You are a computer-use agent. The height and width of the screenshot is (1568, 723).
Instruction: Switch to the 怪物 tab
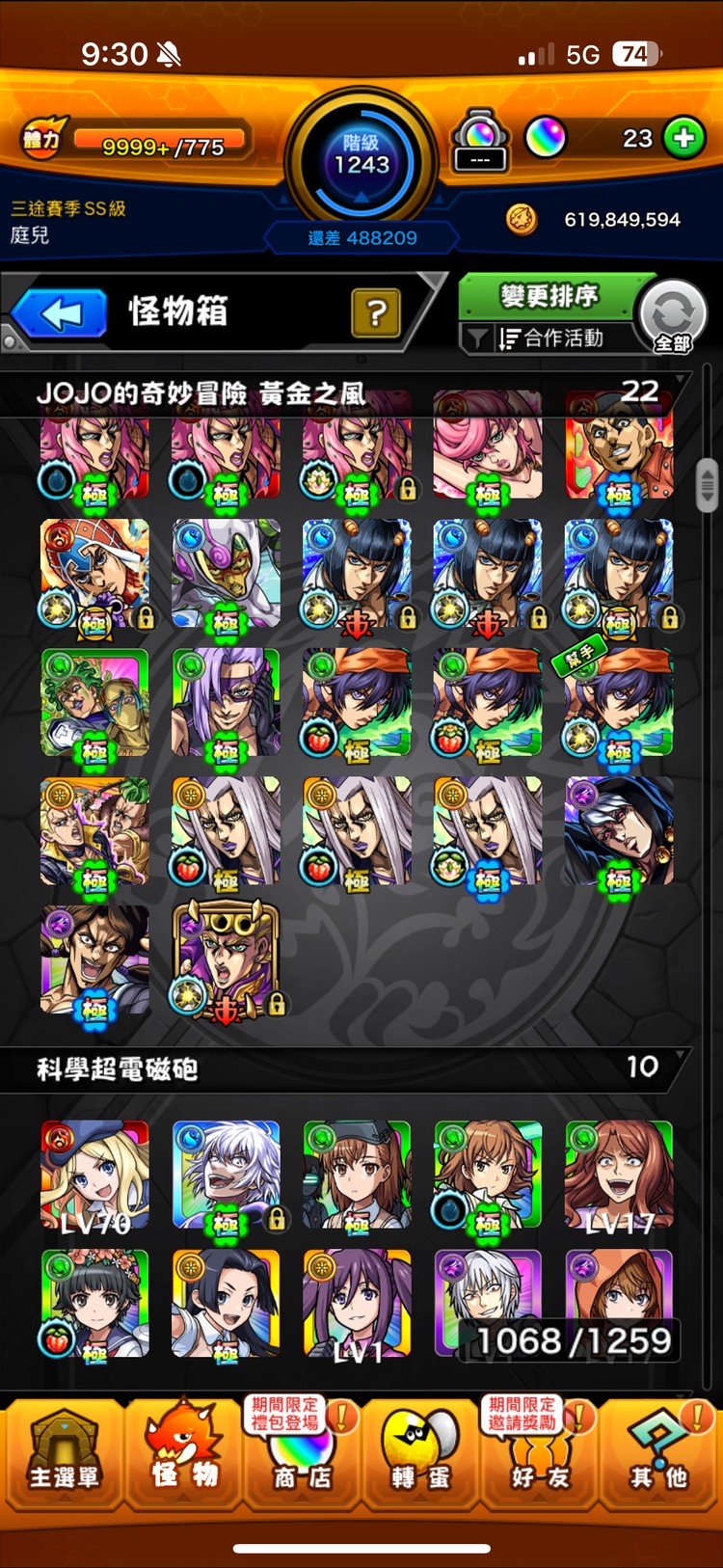(x=183, y=1456)
